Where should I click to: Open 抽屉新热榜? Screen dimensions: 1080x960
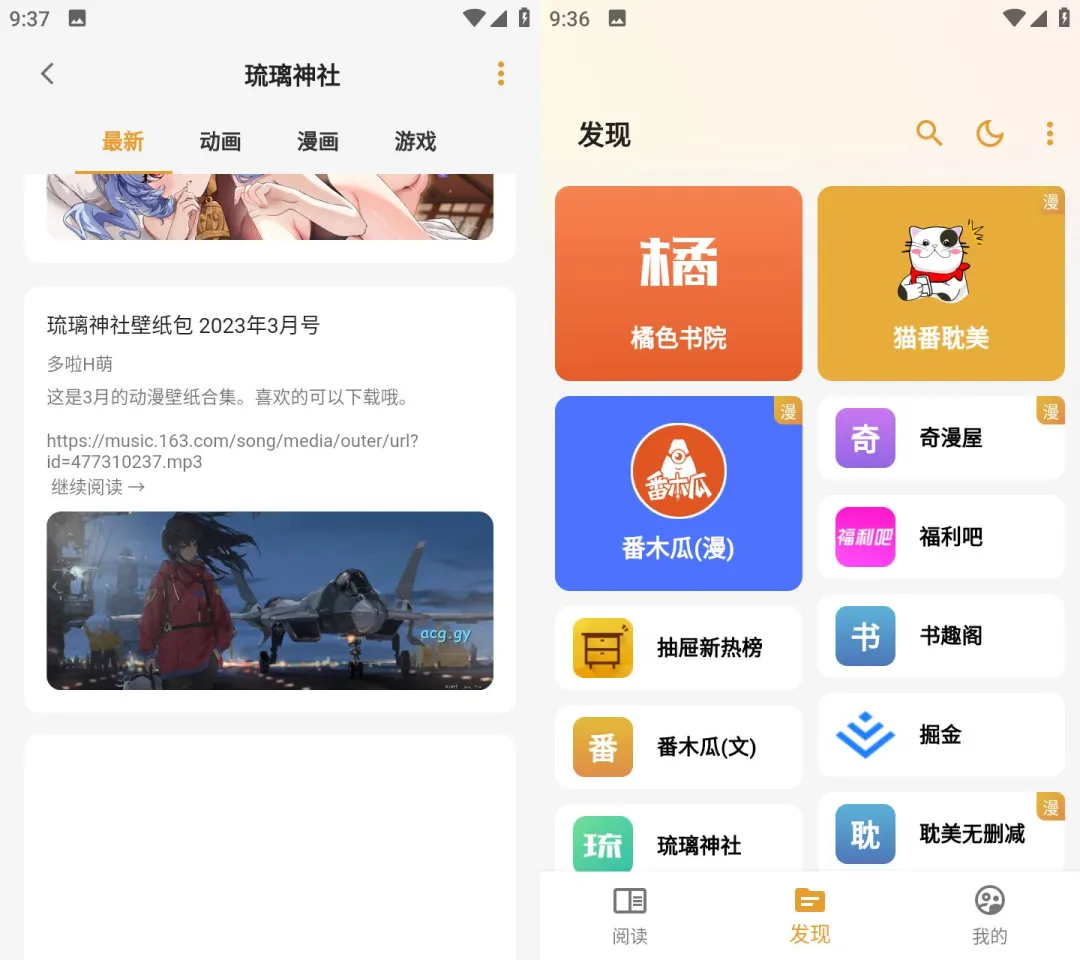coord(678,648)
